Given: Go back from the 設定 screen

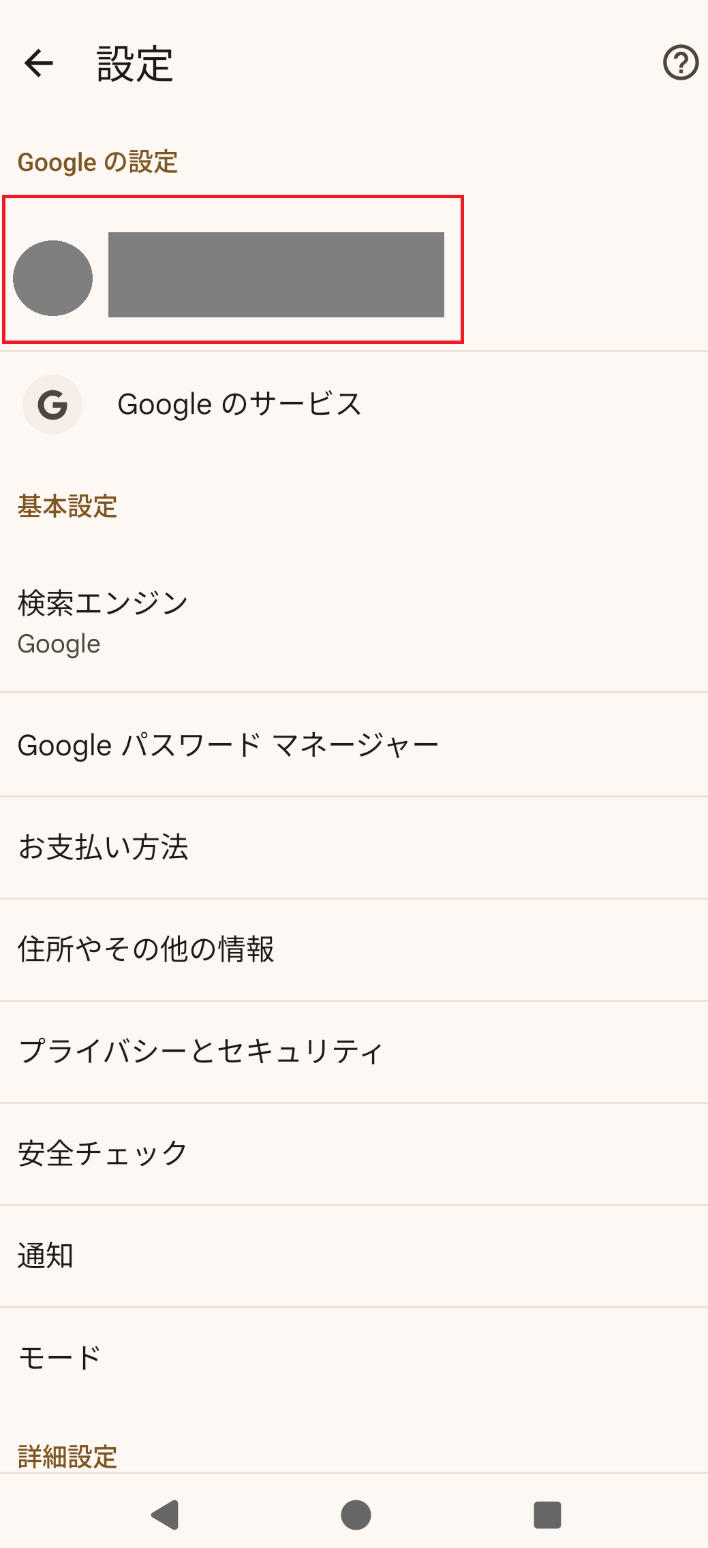Looking at the screenshot, I should pyautogui.click(x=39, y=64).
